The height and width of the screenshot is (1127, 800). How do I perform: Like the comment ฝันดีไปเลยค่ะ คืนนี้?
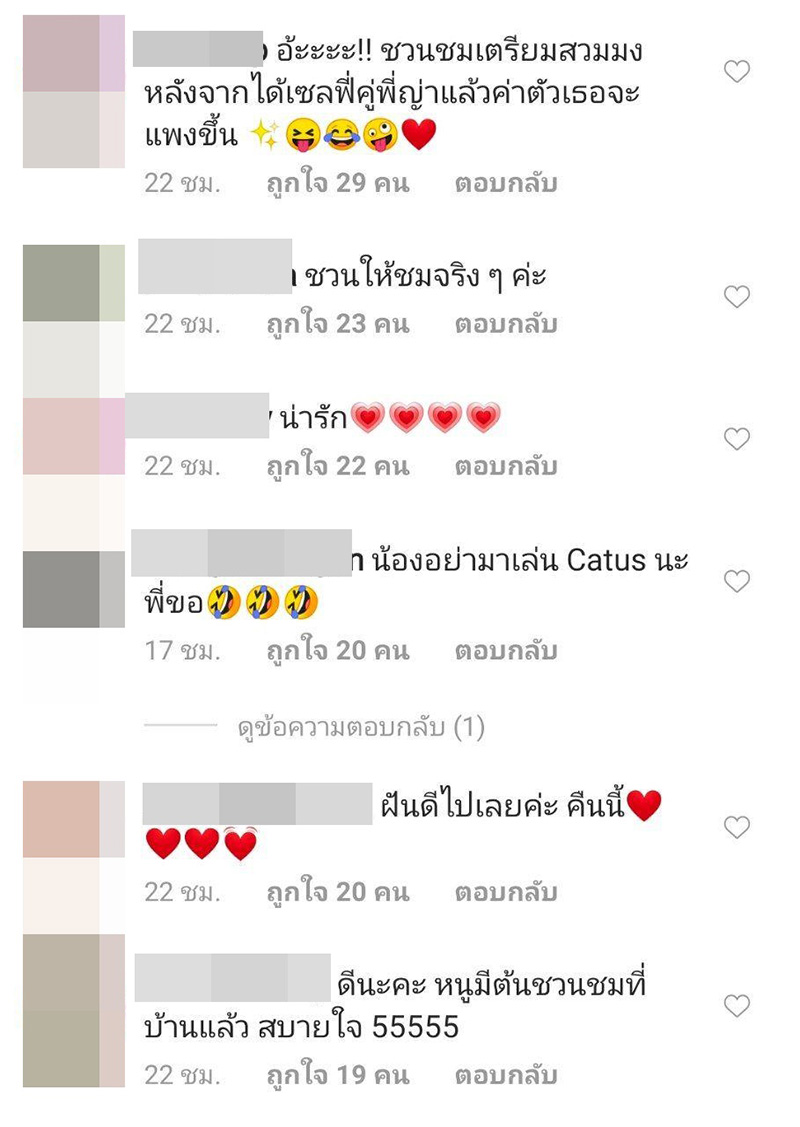pos(737,827)
